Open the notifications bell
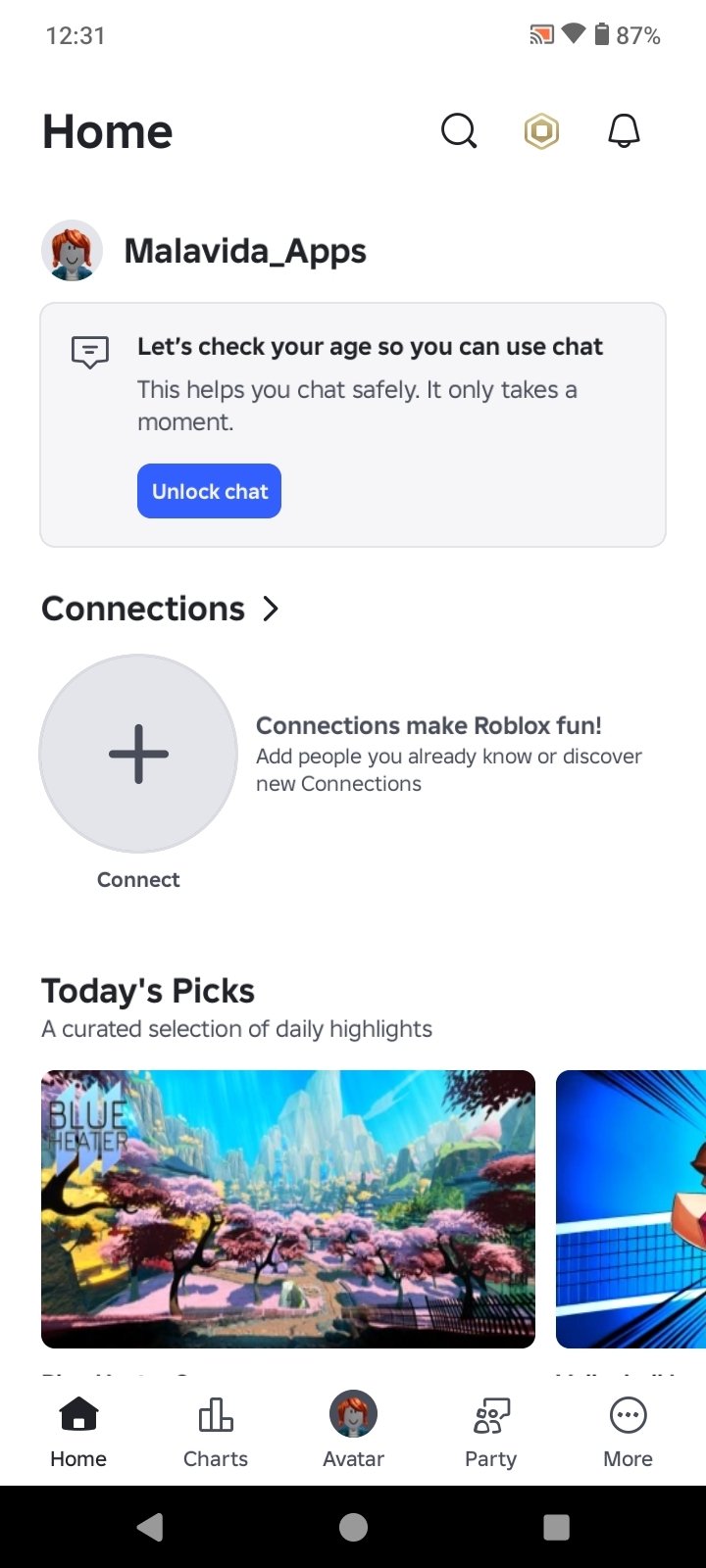 [x=624, y=130]
